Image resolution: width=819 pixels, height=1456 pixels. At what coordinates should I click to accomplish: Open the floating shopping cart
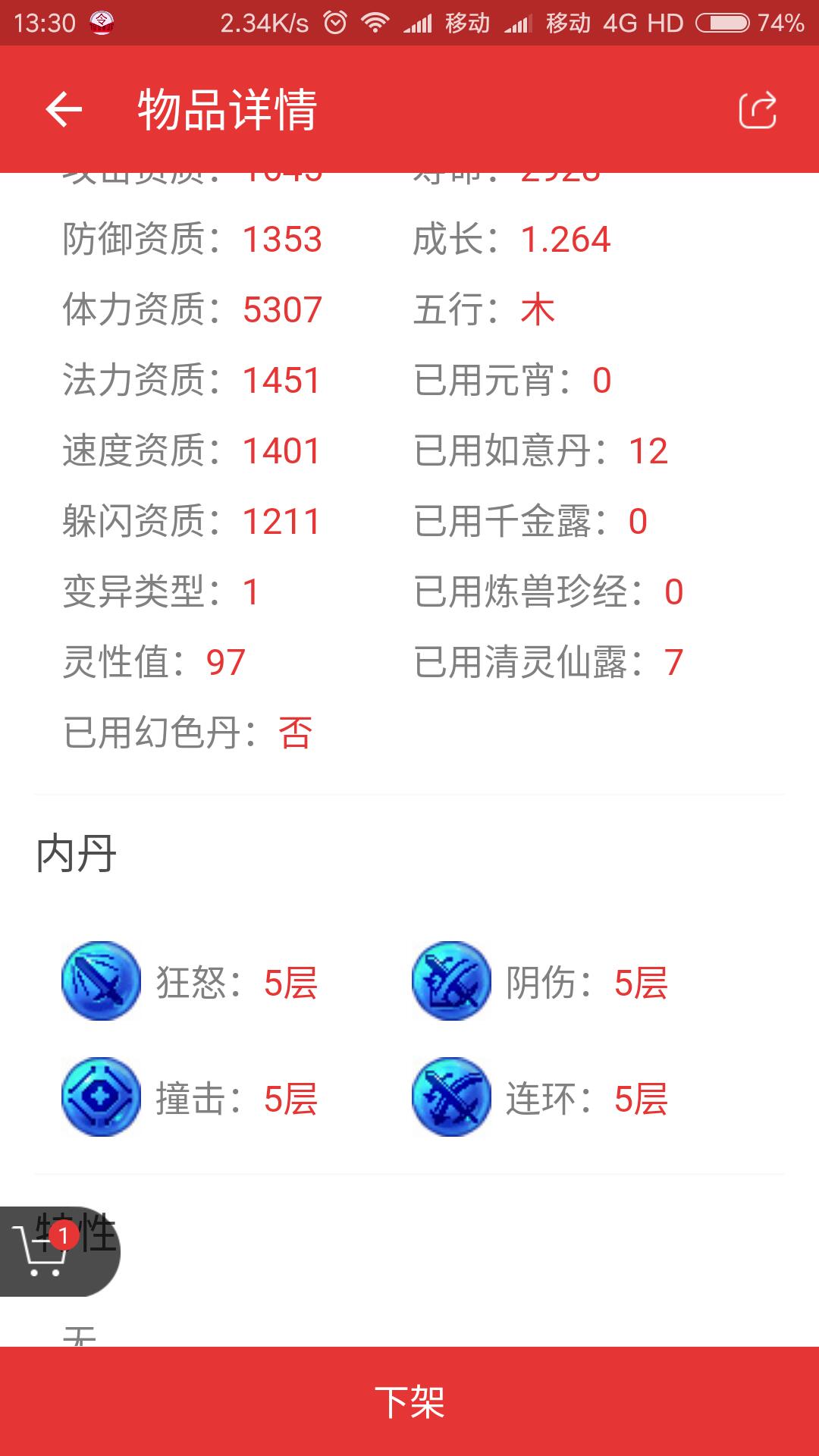tap(59, 1251)
